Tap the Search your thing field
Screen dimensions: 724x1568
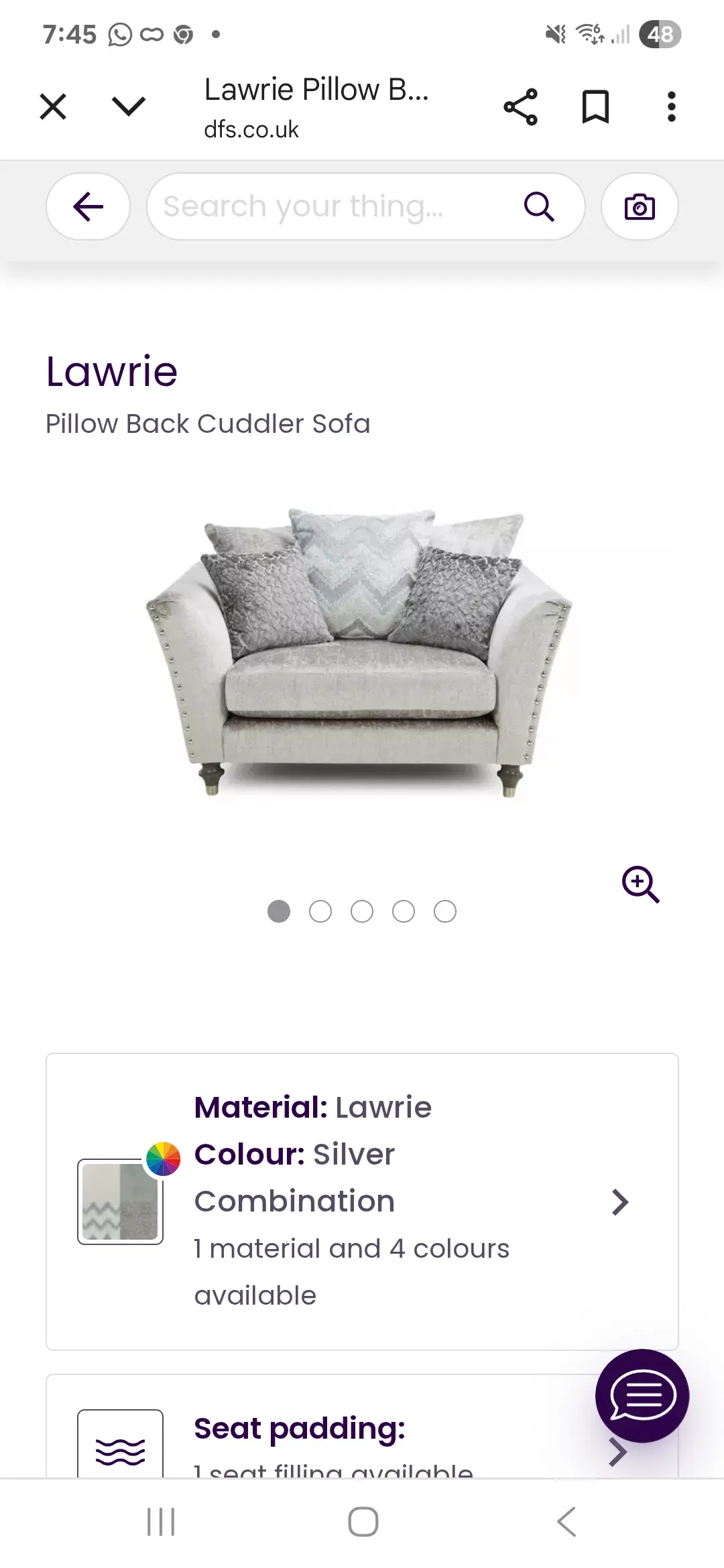click(x=365, y=206)
